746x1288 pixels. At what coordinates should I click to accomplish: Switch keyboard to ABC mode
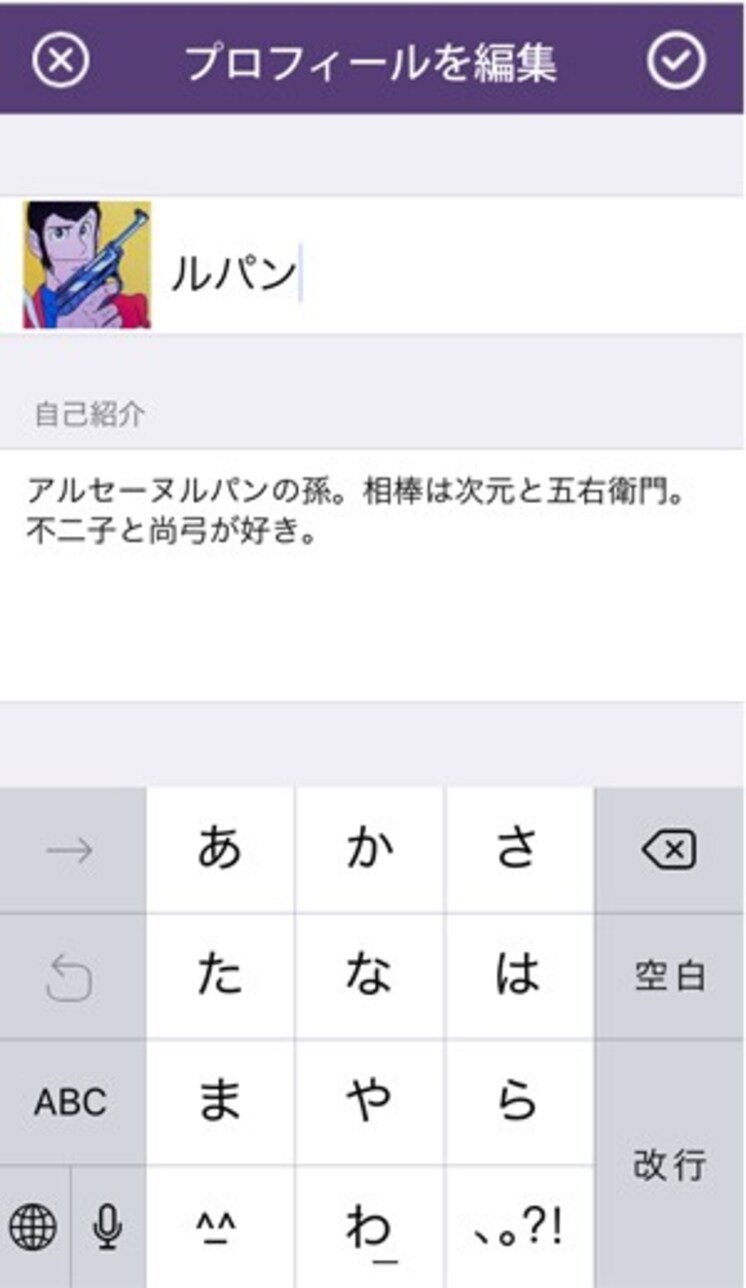[71, 1102]
